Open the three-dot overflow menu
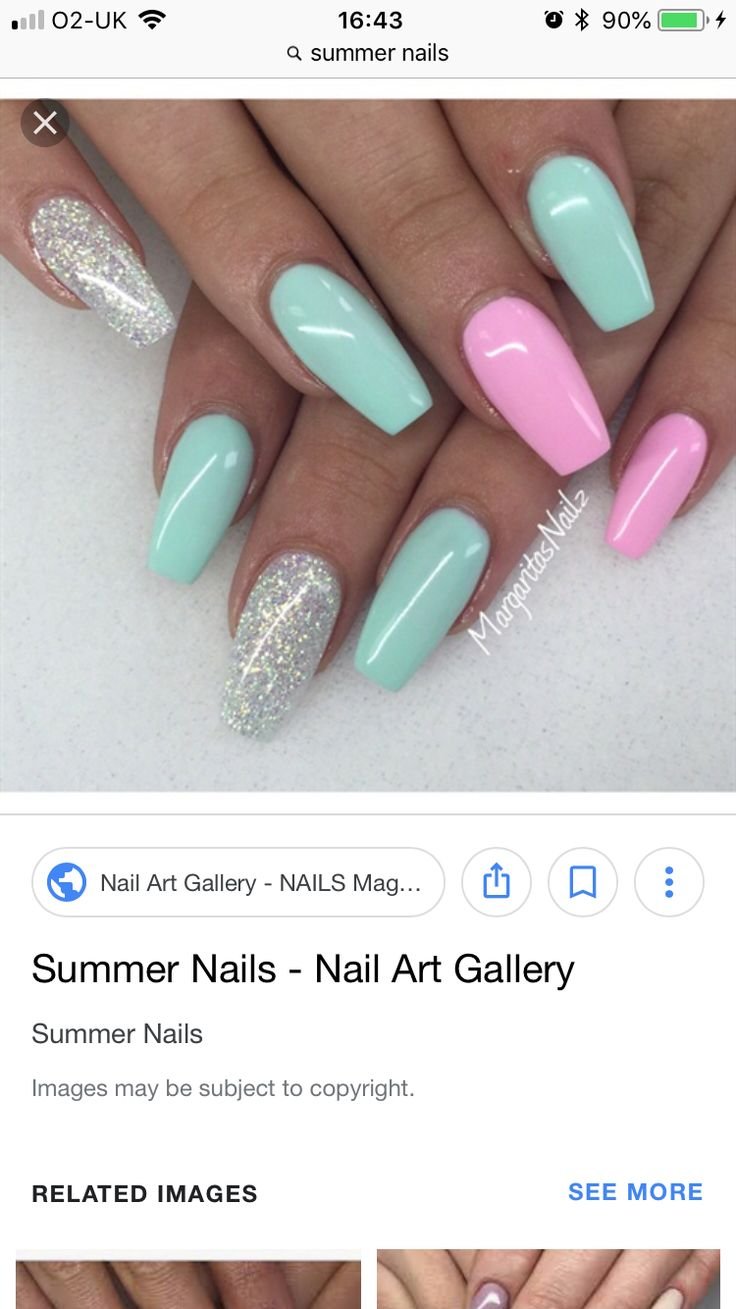This screenshot has width=736, height=1309. (x=669, y=882)
